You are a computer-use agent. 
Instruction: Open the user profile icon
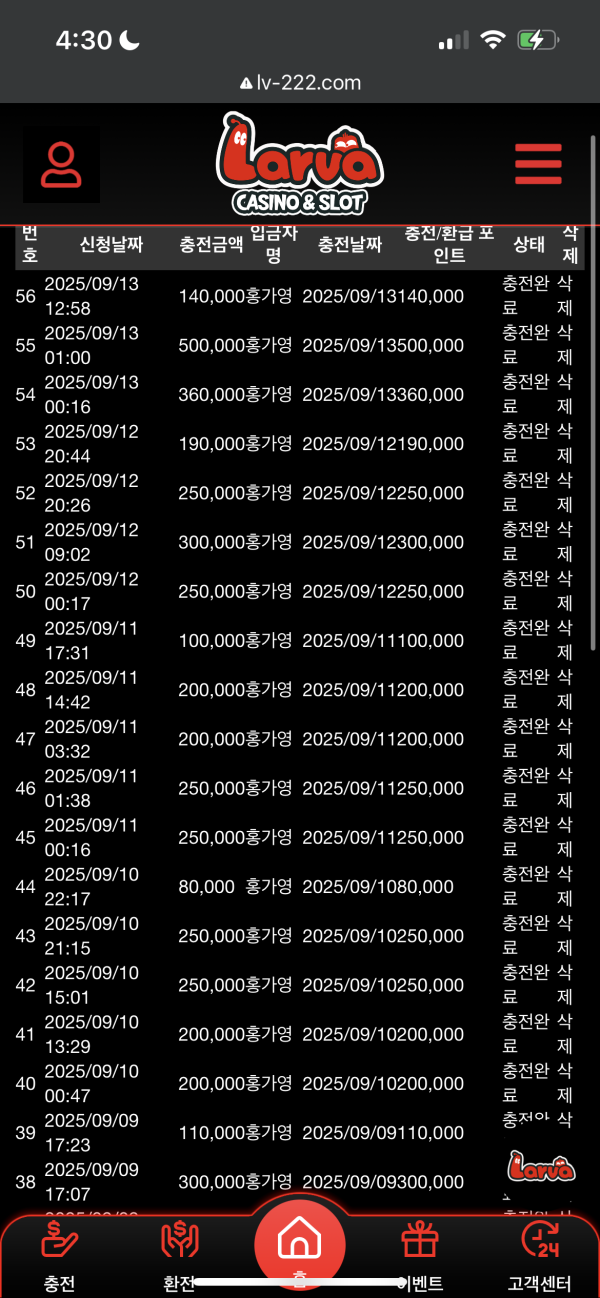tap(61, 165)
